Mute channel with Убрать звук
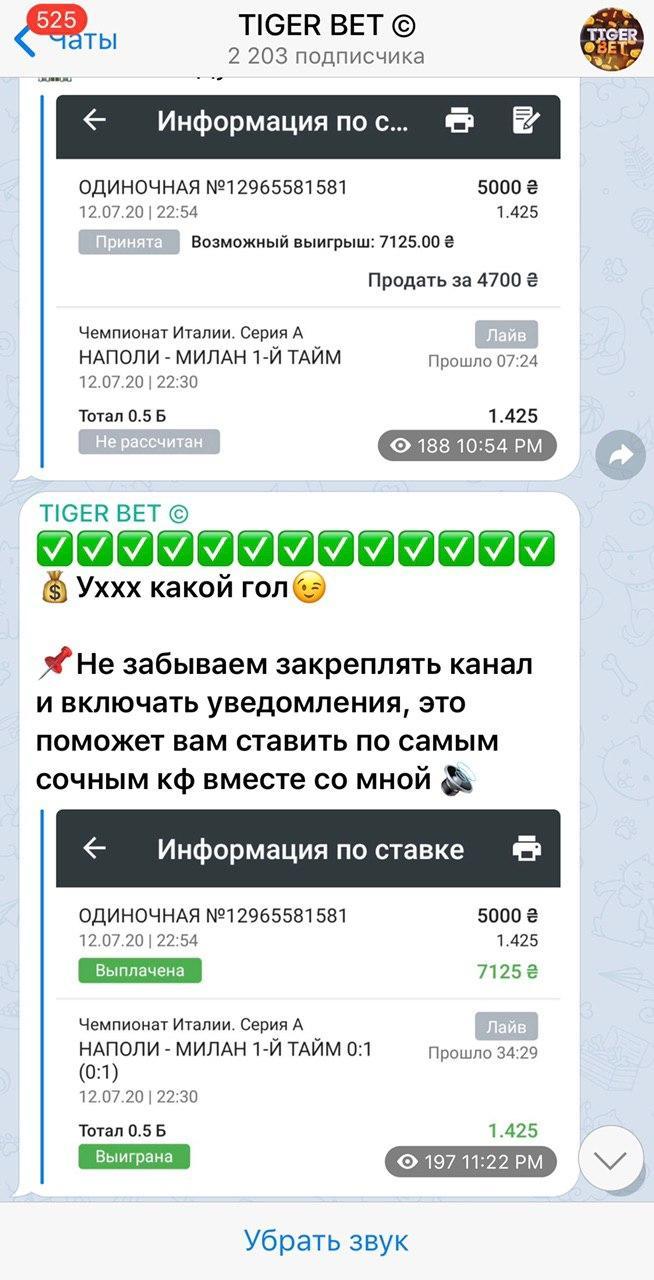 point(326,1241)
